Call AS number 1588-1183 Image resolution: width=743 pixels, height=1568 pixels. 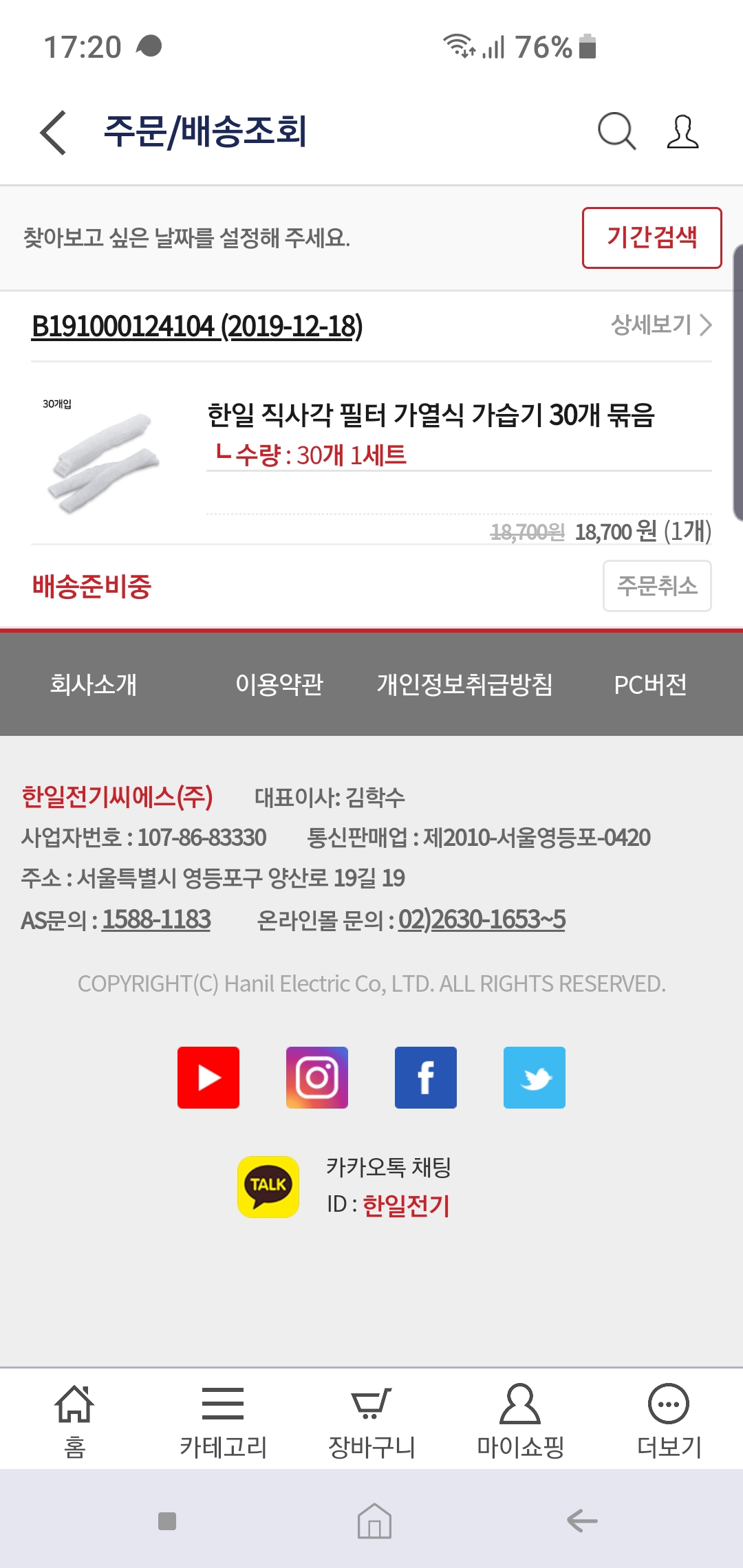156,919
